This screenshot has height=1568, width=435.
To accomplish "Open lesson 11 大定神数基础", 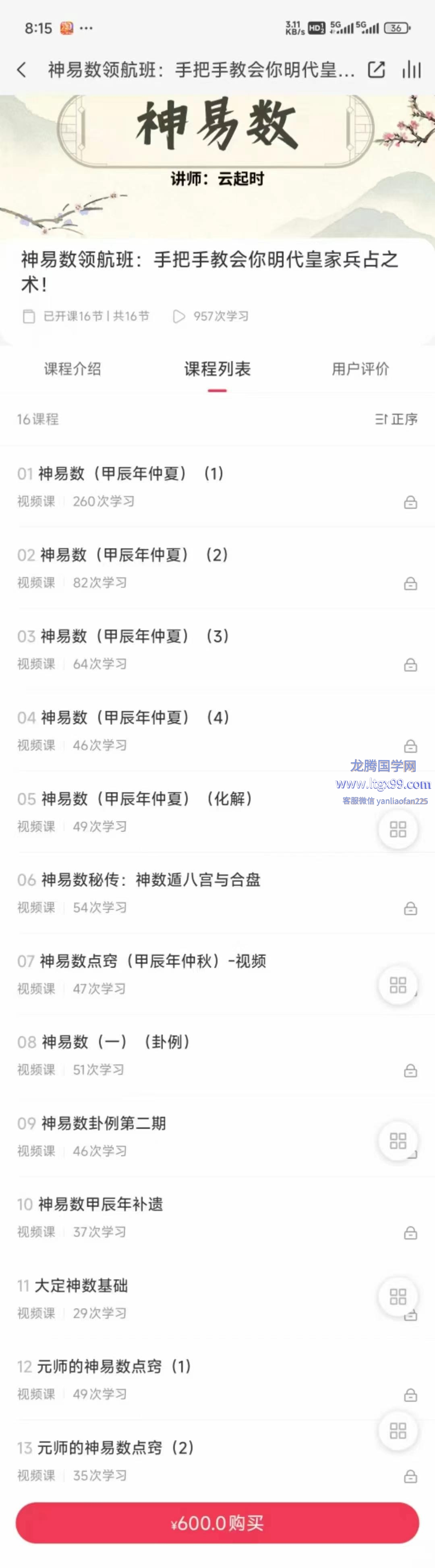I will 82,1286.
